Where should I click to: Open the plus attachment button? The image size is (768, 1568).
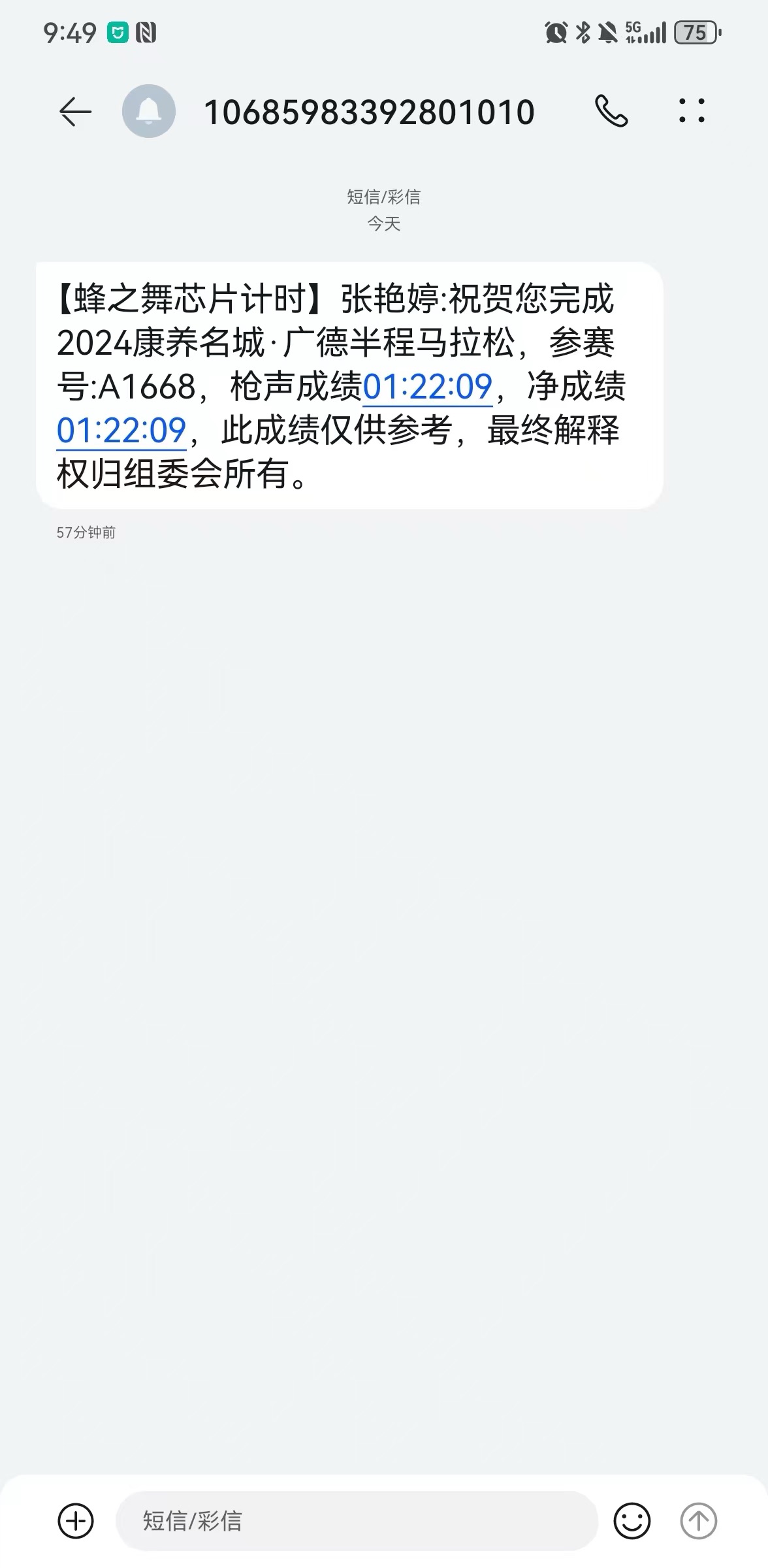point(76,1521)
